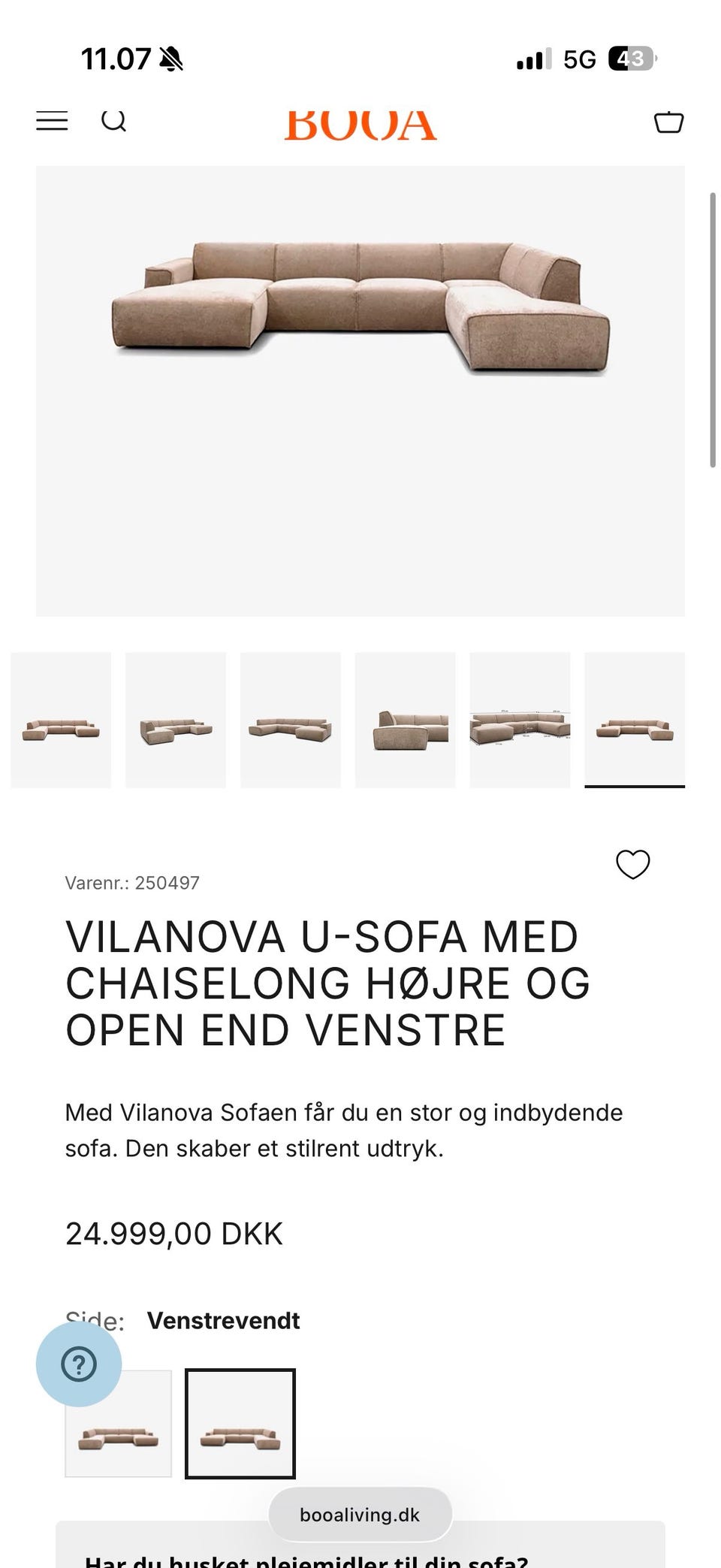The width and height of the screenshot is (721, 1568).
Task: Open the dimensions diagram thumbnail
Action: click(x=520, y=719)
